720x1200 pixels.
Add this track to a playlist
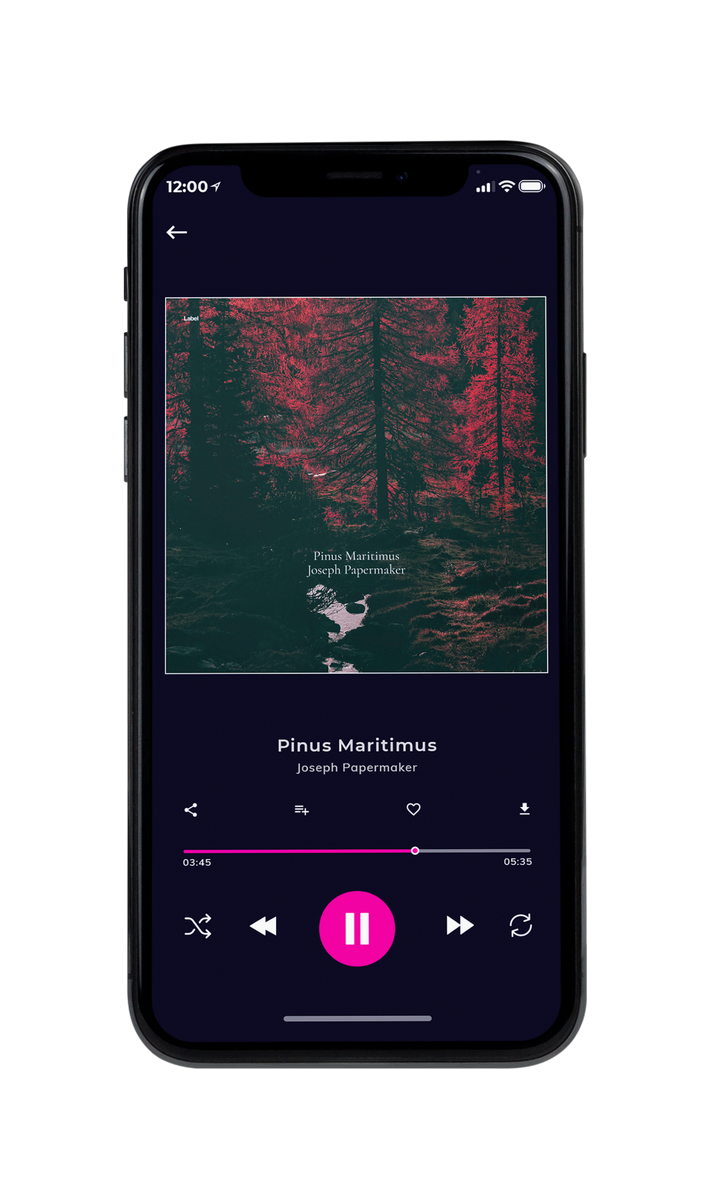(x=301, y=810)
